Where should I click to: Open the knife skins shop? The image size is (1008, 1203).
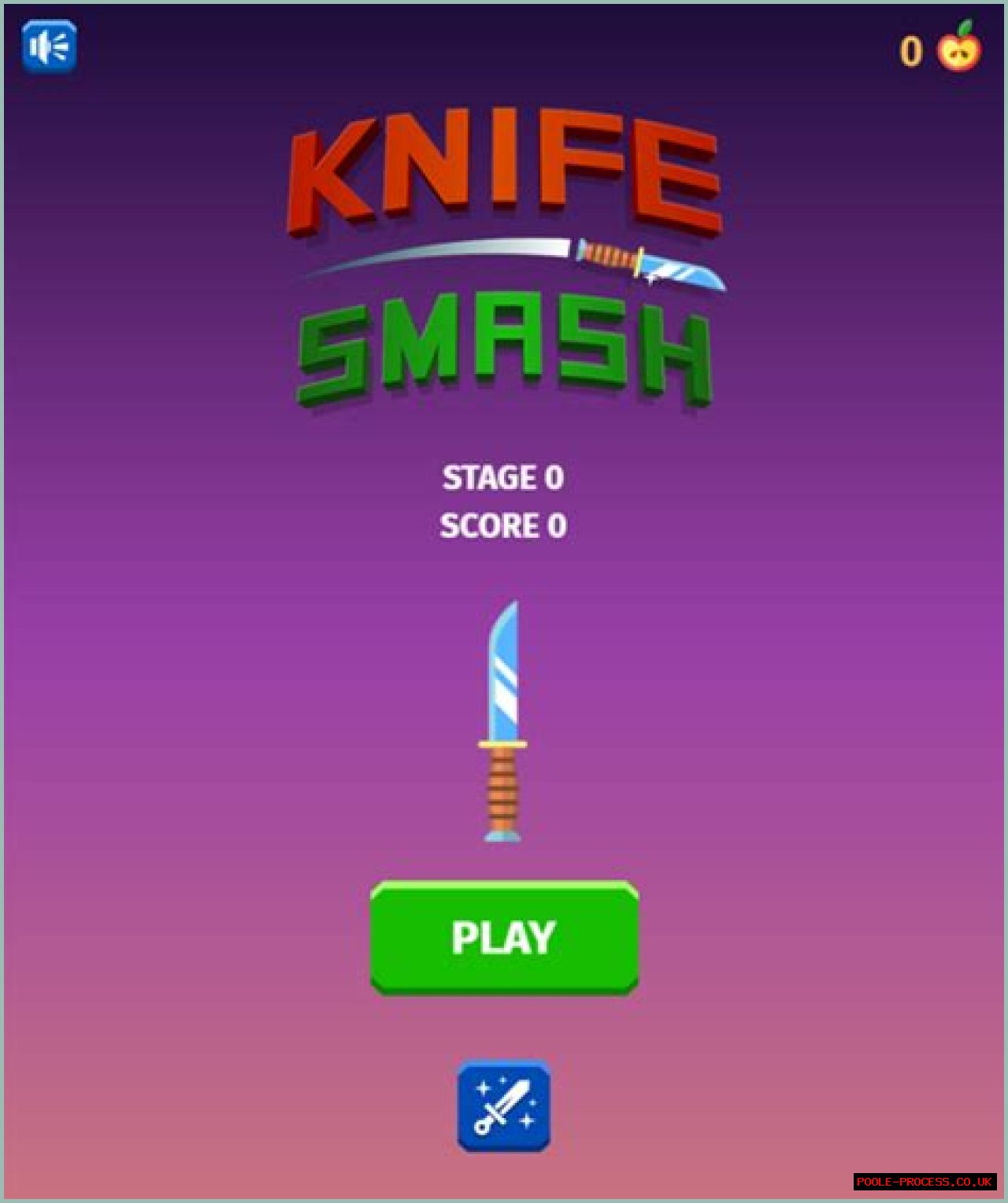pyautogui.click(x=504, y=1106)
